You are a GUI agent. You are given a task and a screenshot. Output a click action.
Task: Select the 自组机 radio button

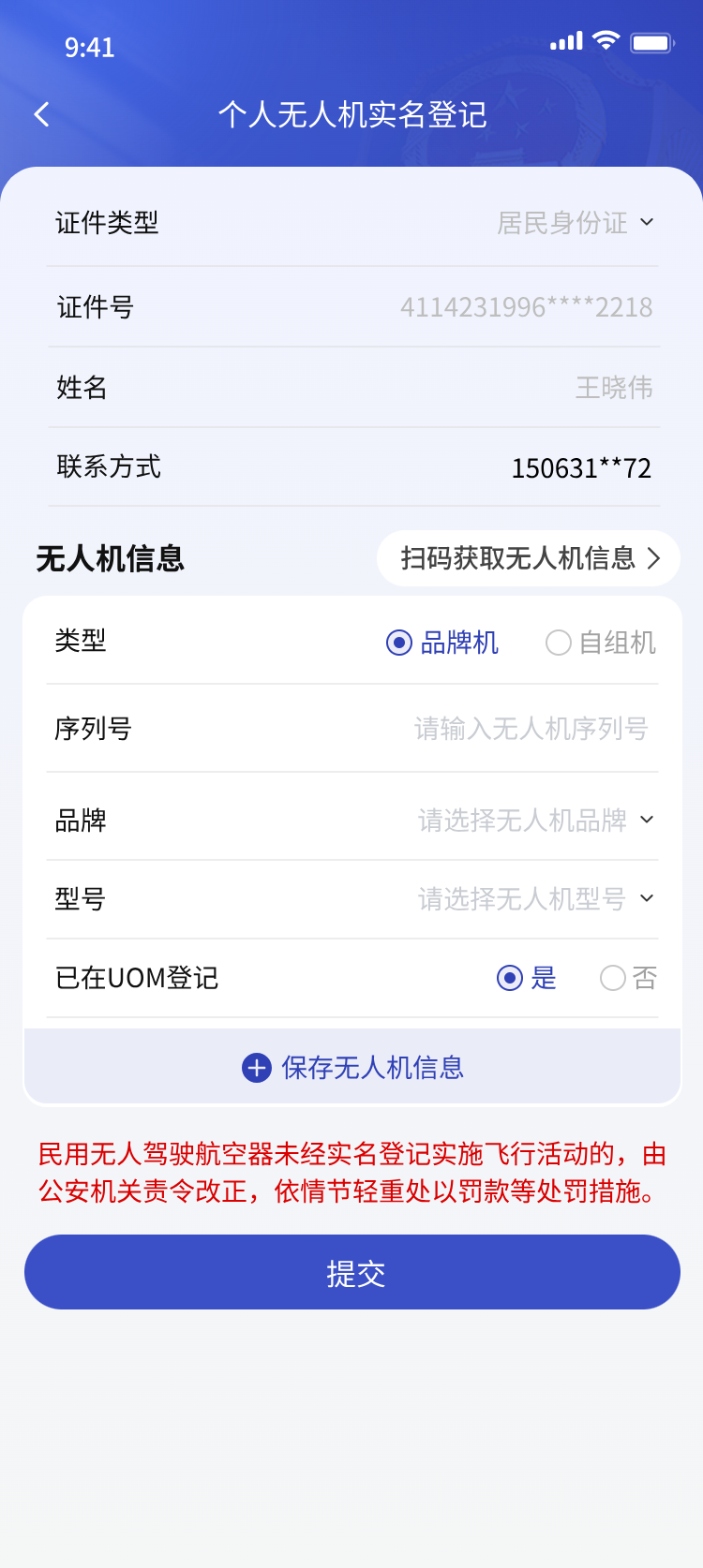tap(559, 643)
